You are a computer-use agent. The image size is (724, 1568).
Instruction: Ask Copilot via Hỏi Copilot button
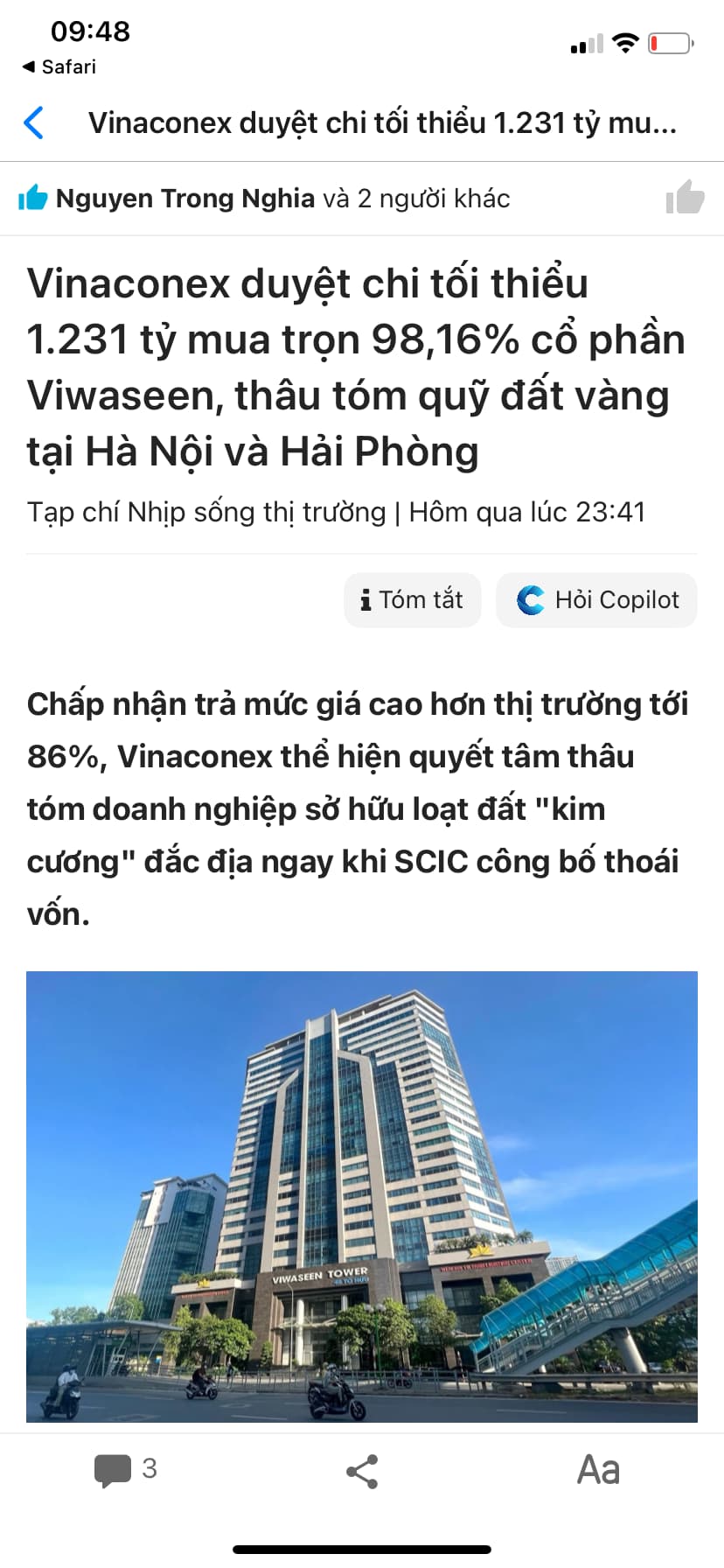[x=596, y=600]
